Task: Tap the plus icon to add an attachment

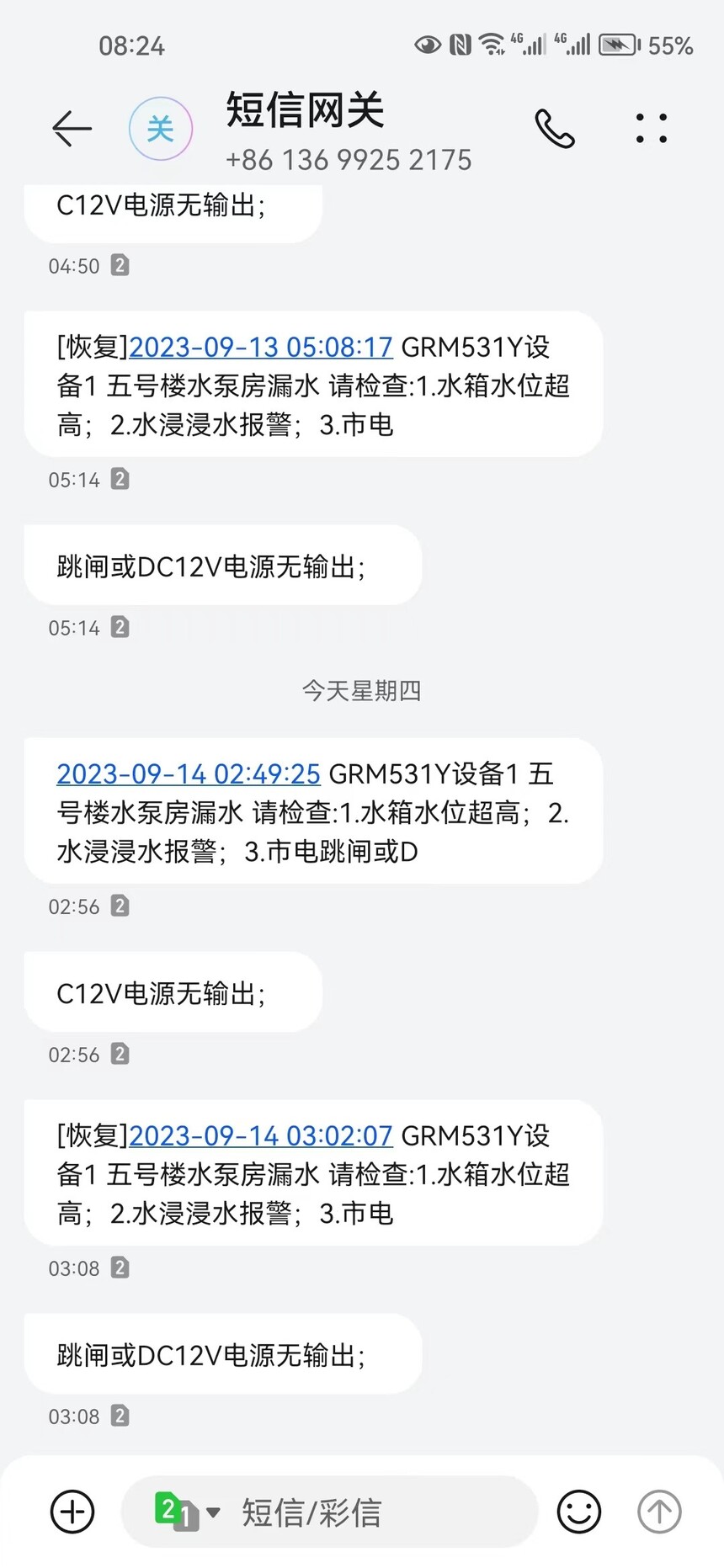Action: click(72, 1512)
